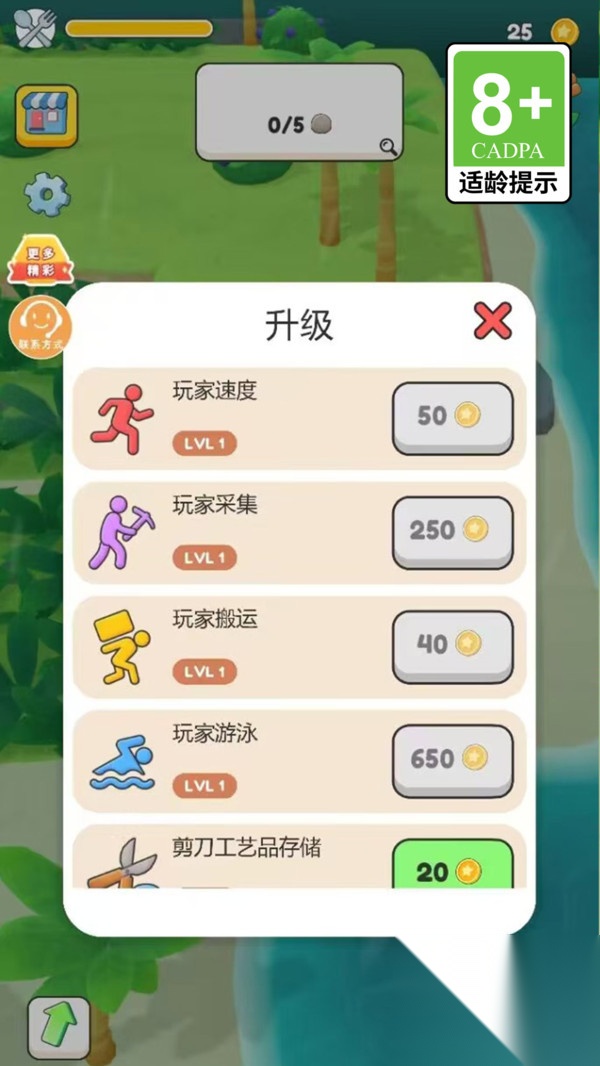Buy 玩家速度 upgrade for 50 coins
The height and width of the screenshot is (1066, 600).
(x=453, y=417)
